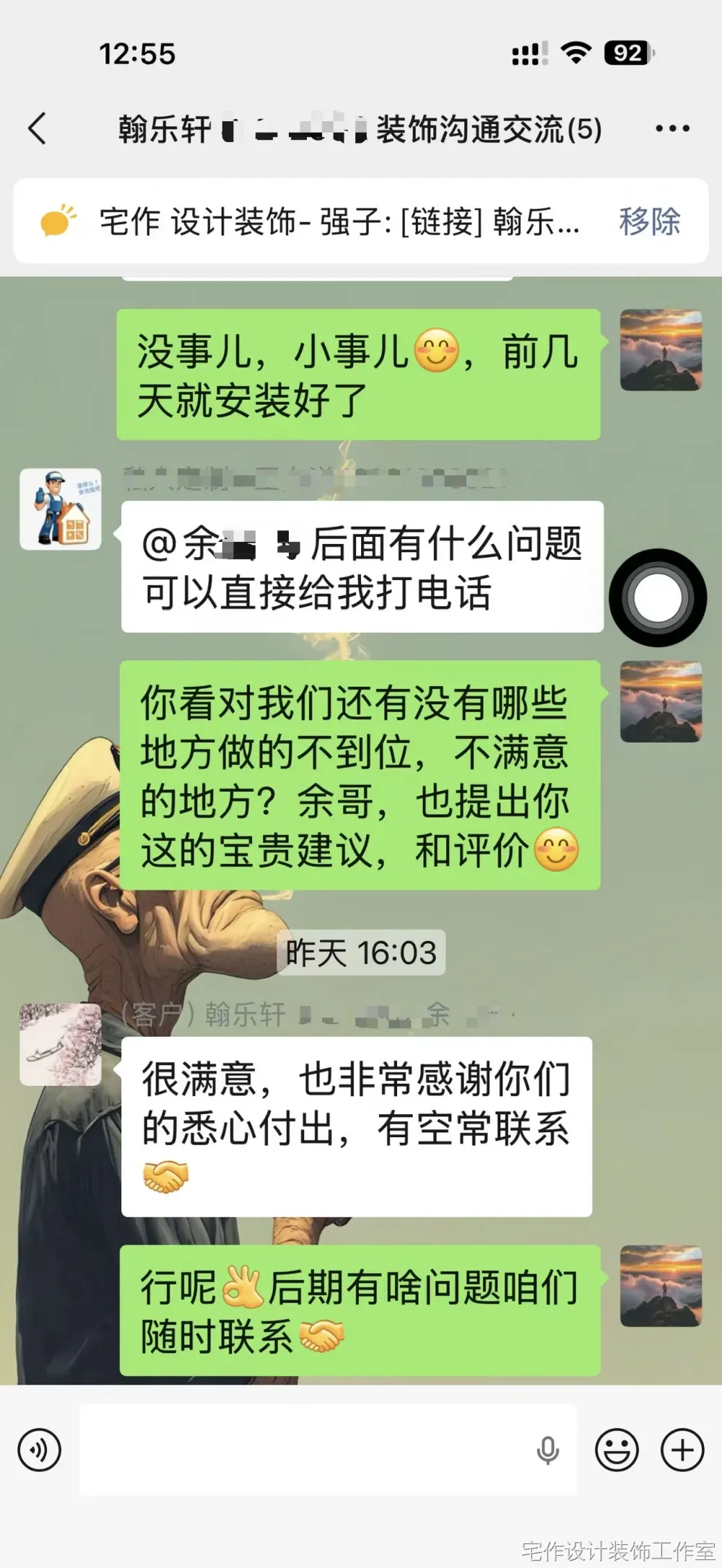Open the pinned 宅作 设计装饰 message
The width and height of the screenshot is (722, 1568).
[x=339, y=222]
